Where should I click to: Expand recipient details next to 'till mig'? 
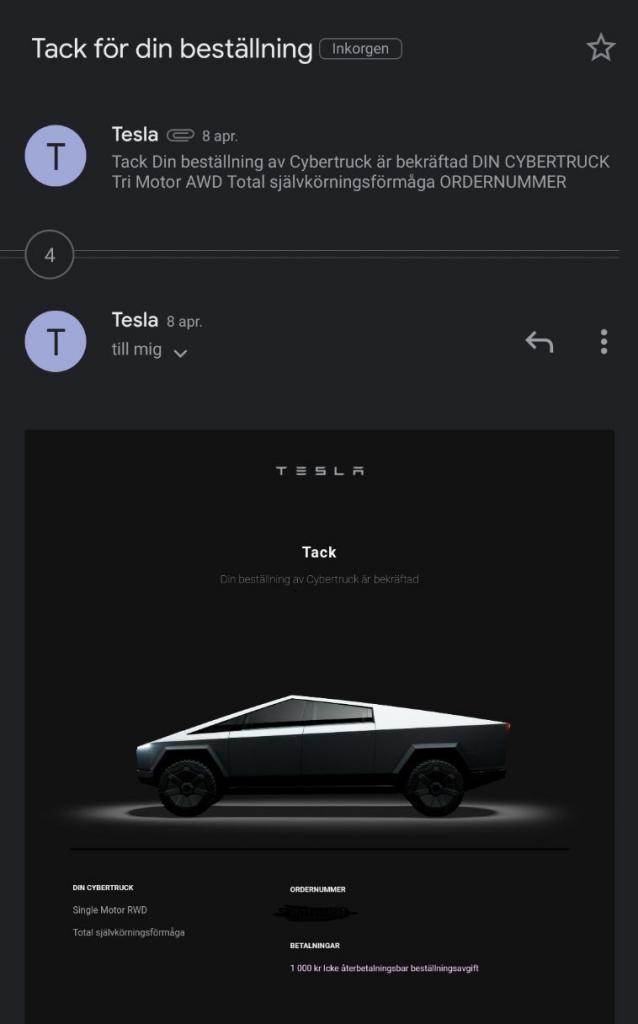coord(180,353)
